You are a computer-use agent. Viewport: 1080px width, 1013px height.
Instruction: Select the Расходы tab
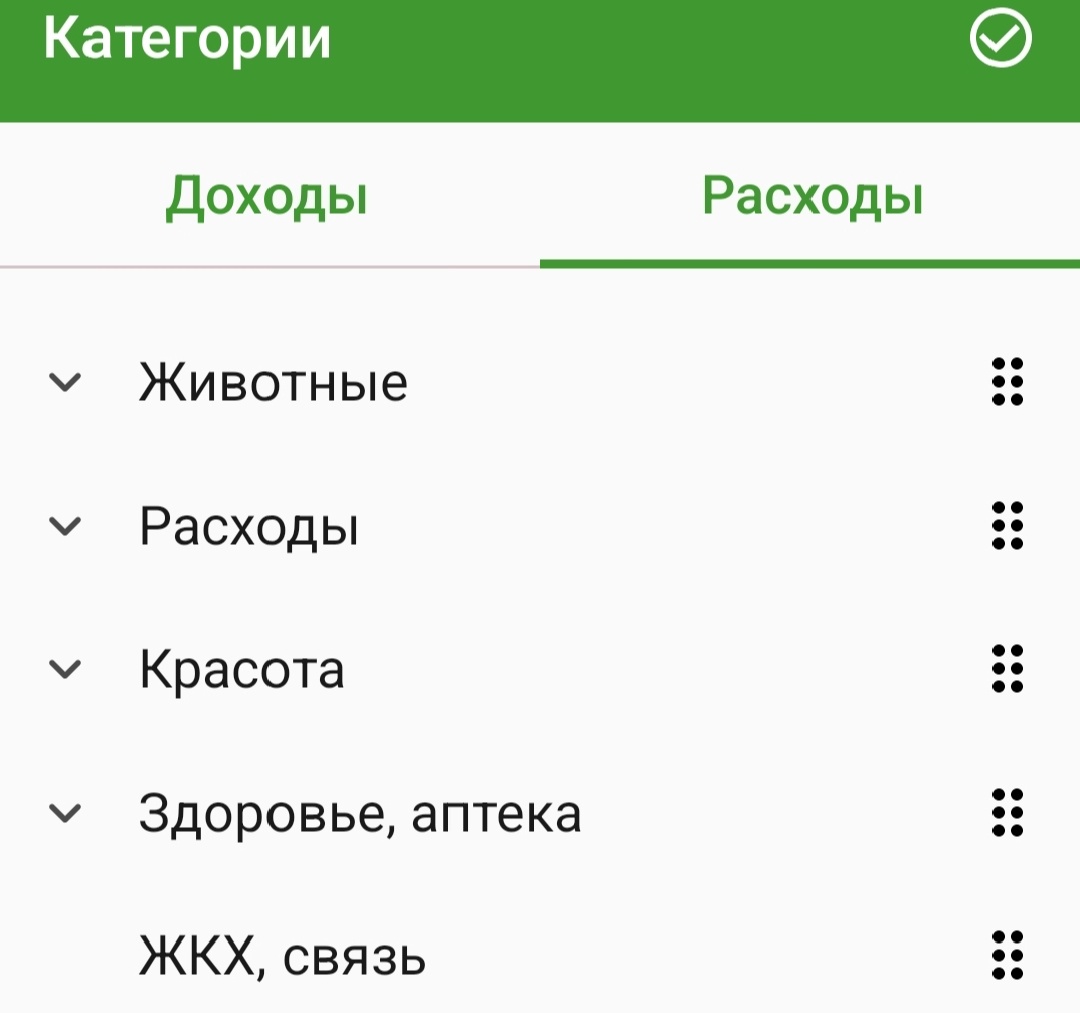[x=811, y=196]
